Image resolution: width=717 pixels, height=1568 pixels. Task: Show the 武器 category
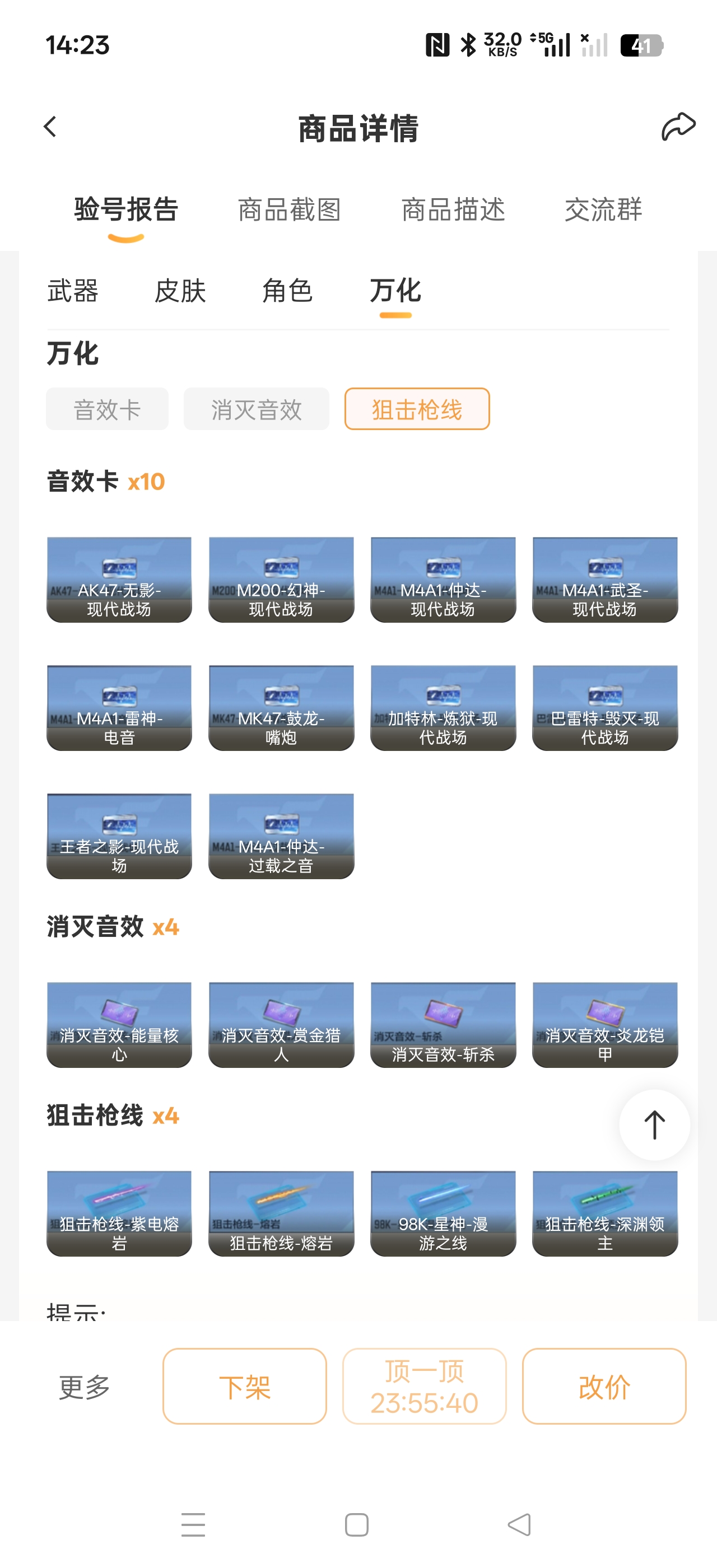coord(73,291)
